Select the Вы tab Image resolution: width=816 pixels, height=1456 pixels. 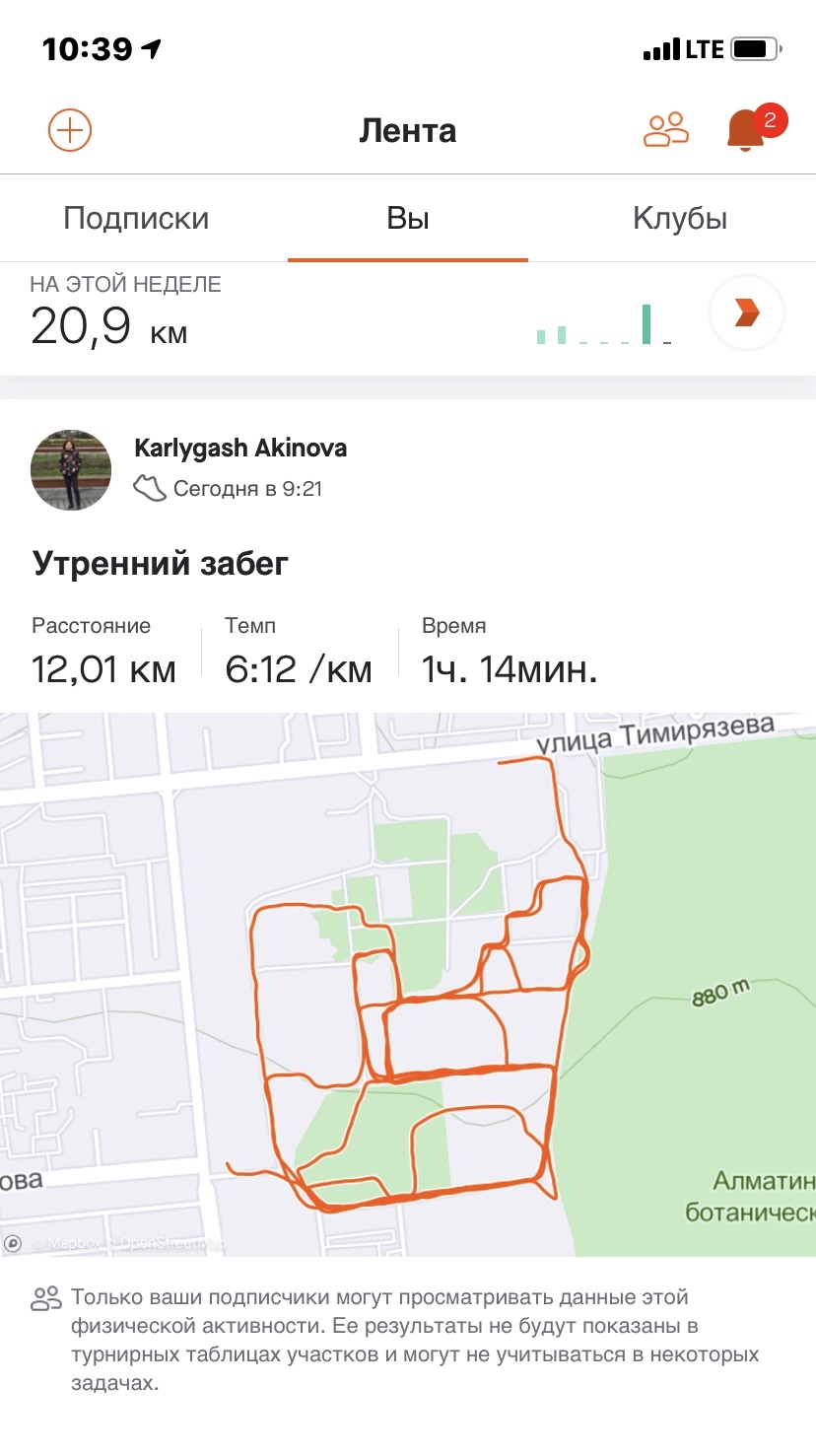408,218
